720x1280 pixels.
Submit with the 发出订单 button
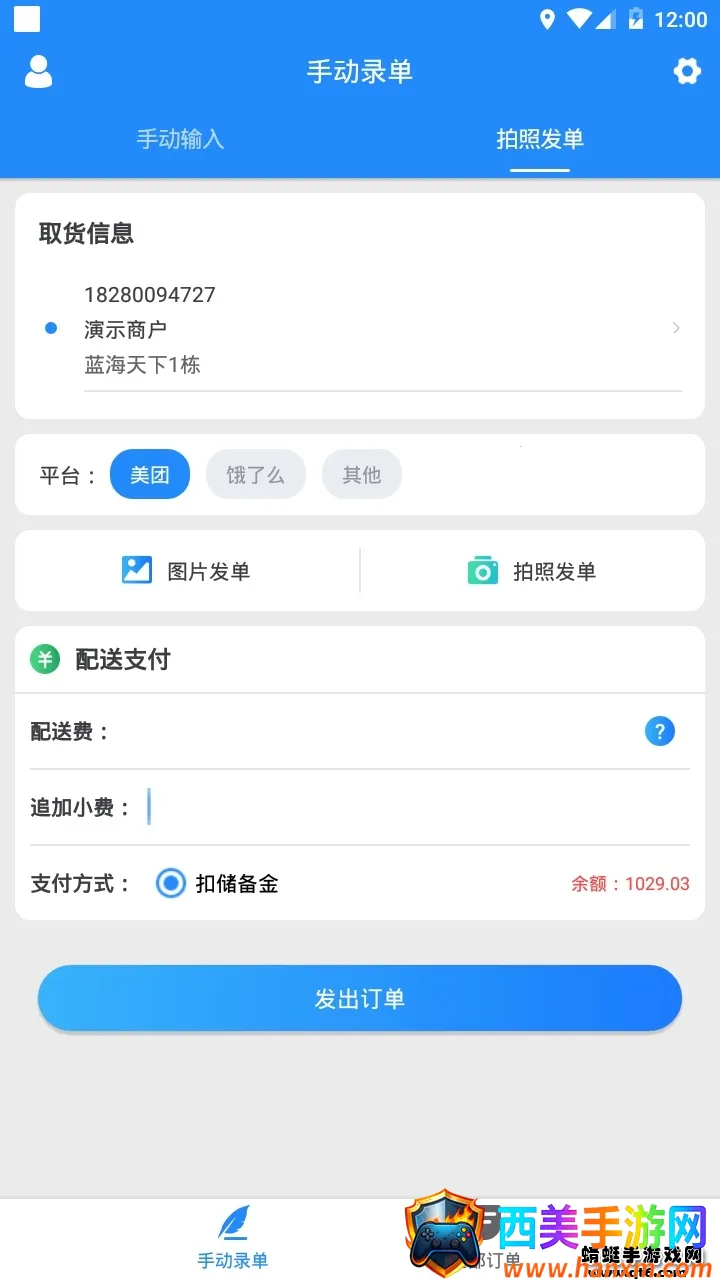(360, 998)
